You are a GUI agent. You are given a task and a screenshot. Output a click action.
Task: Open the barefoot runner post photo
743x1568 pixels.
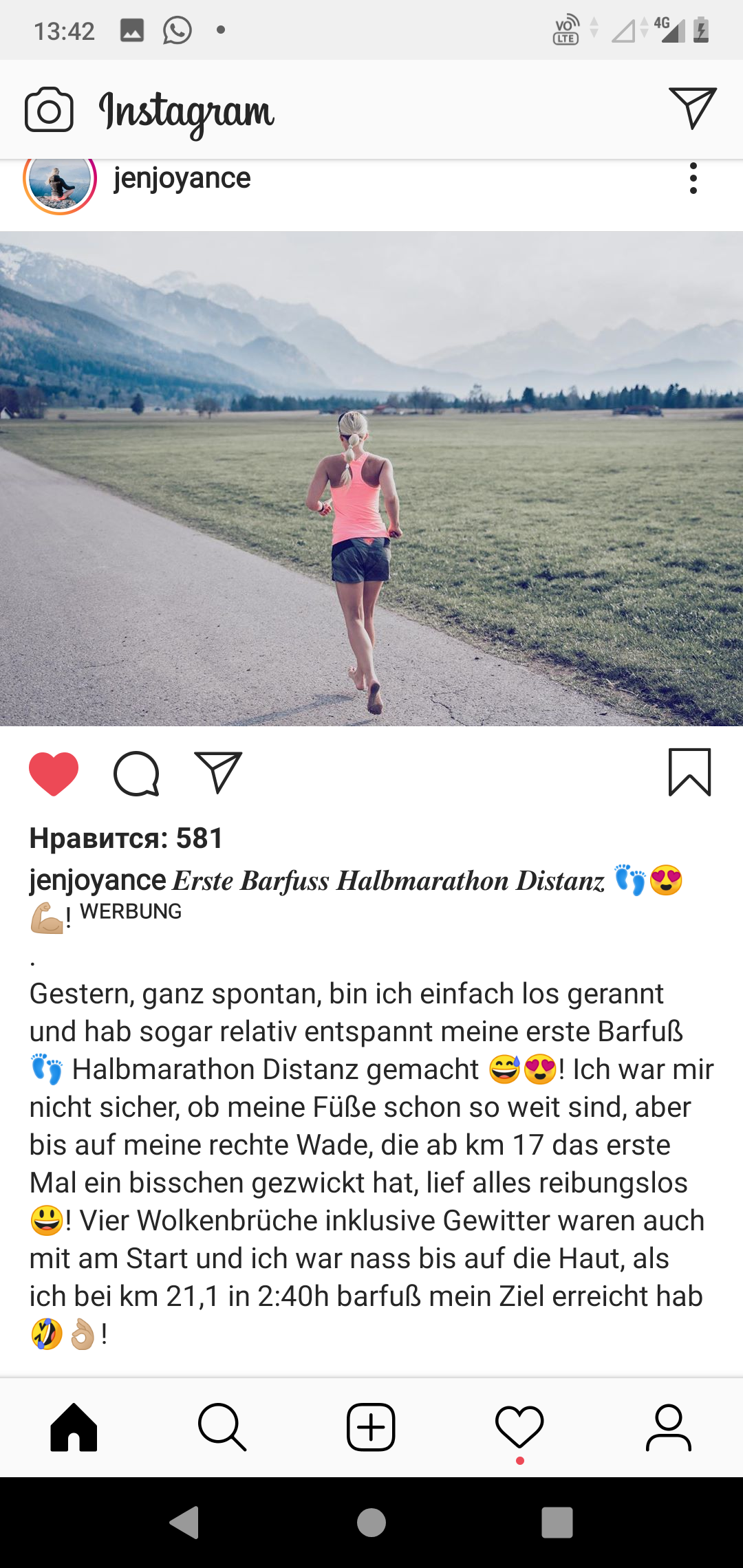tap(371, 479)
